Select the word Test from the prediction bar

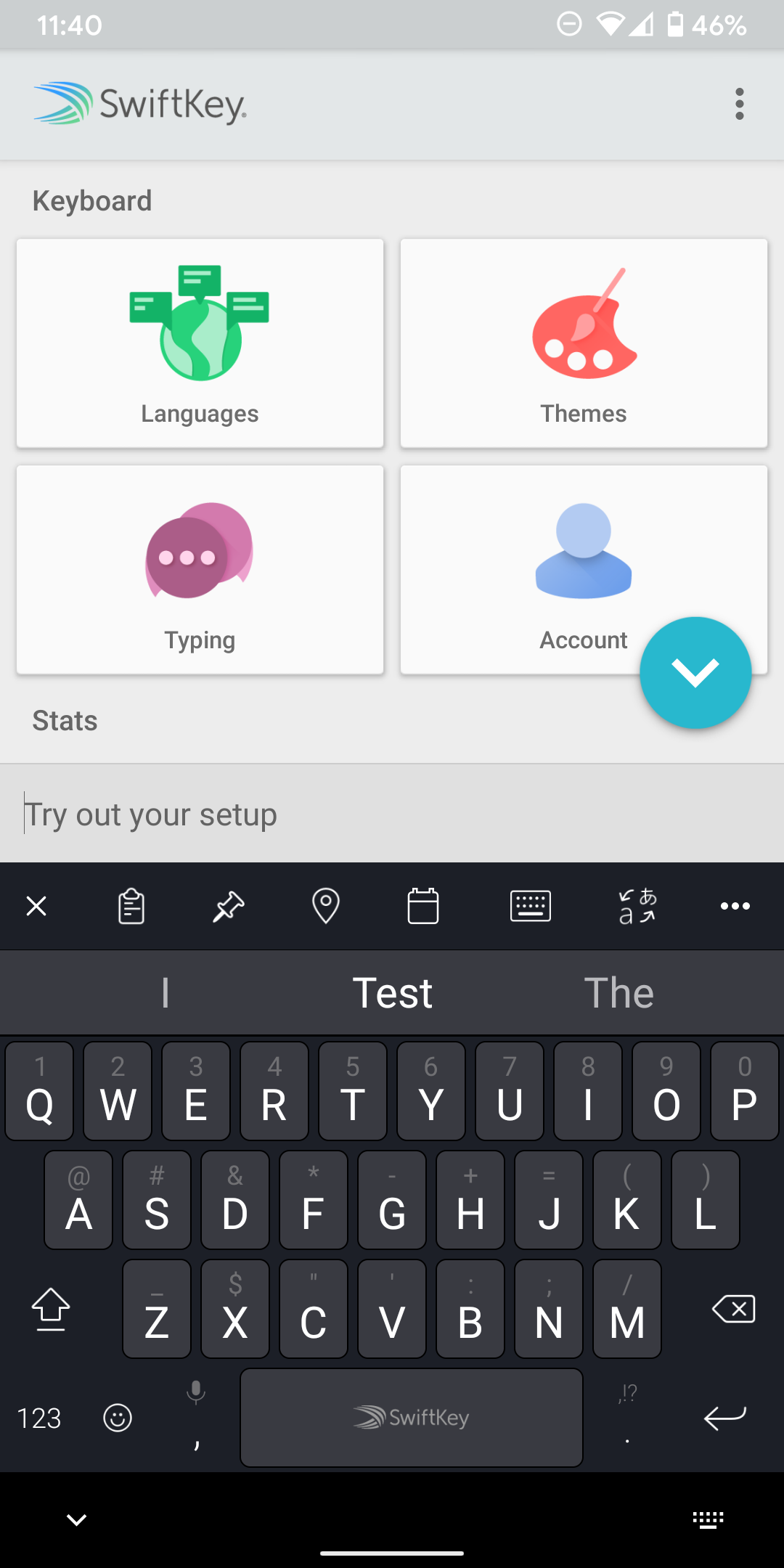click(393, 992)
